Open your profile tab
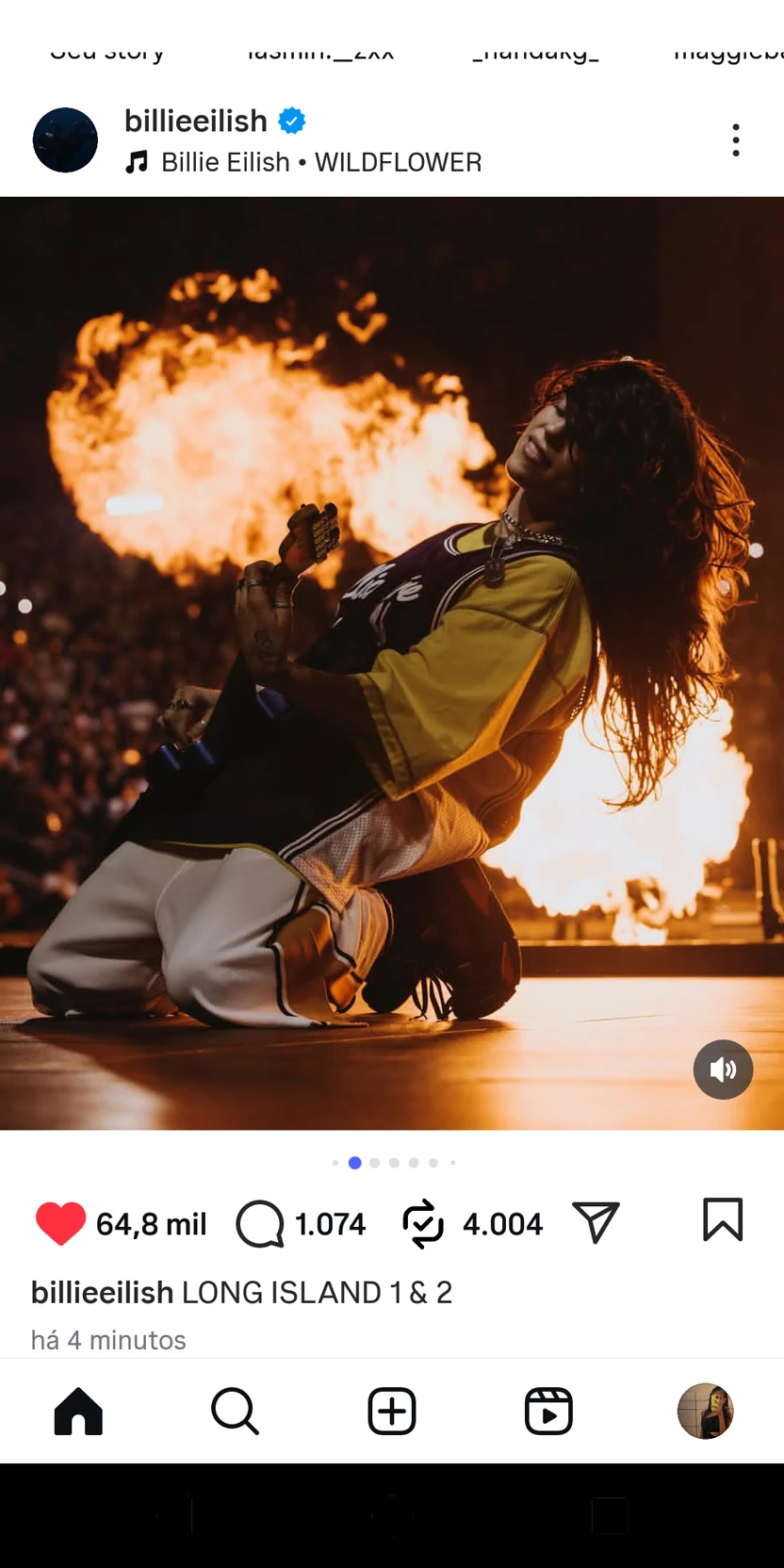 point(705,1412)
